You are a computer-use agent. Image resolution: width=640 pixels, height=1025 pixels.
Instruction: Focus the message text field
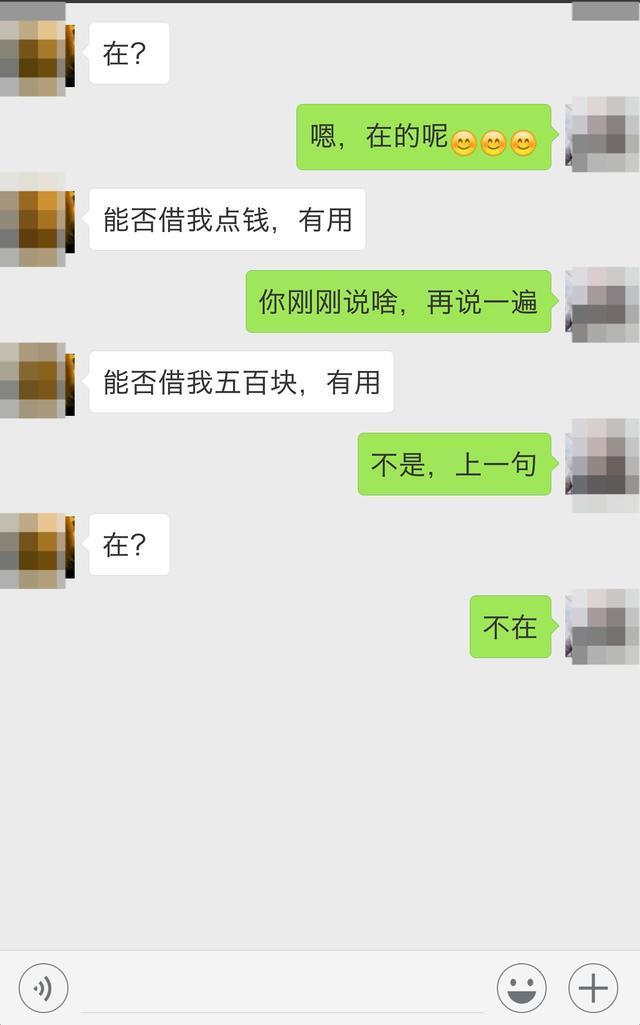(x=282, y=990)
